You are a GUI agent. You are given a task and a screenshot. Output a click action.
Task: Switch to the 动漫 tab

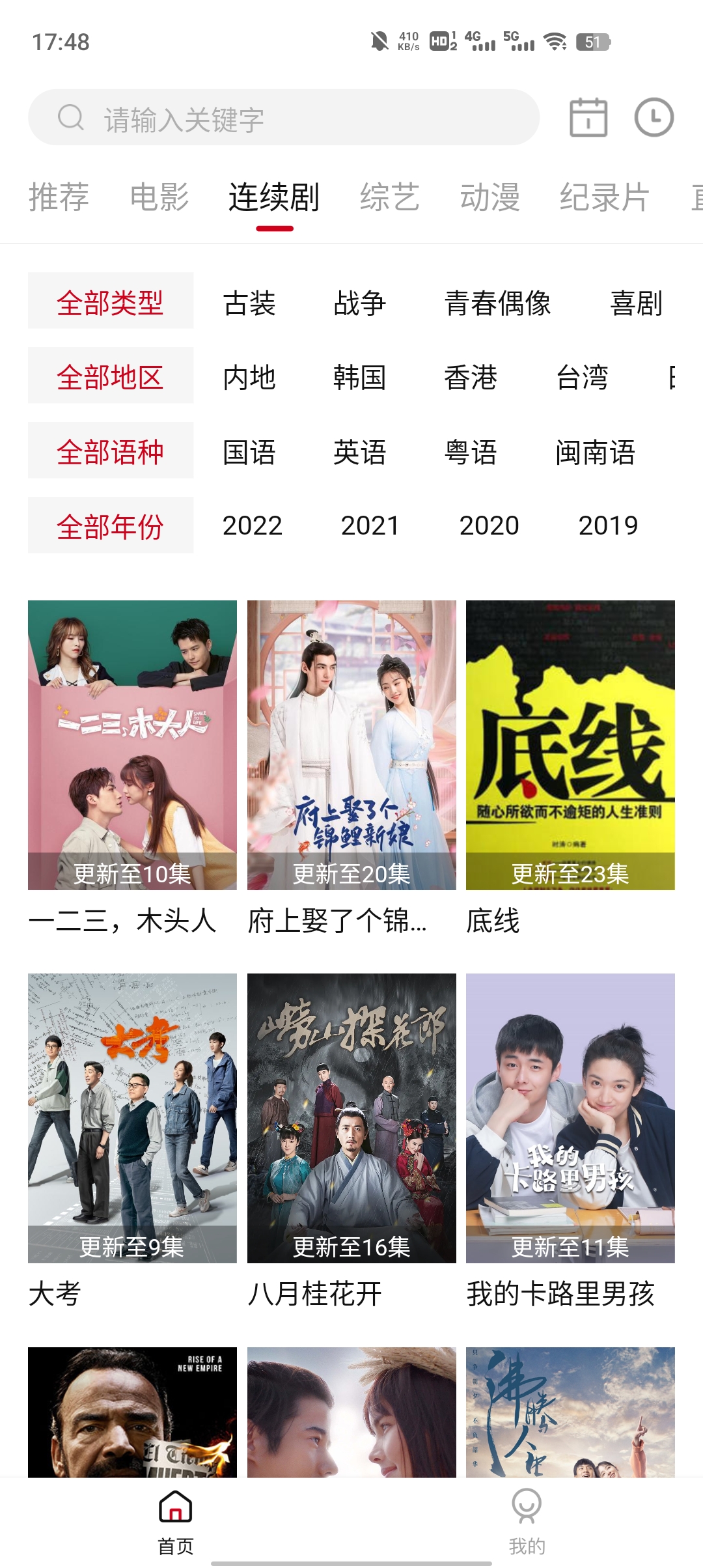490,197
